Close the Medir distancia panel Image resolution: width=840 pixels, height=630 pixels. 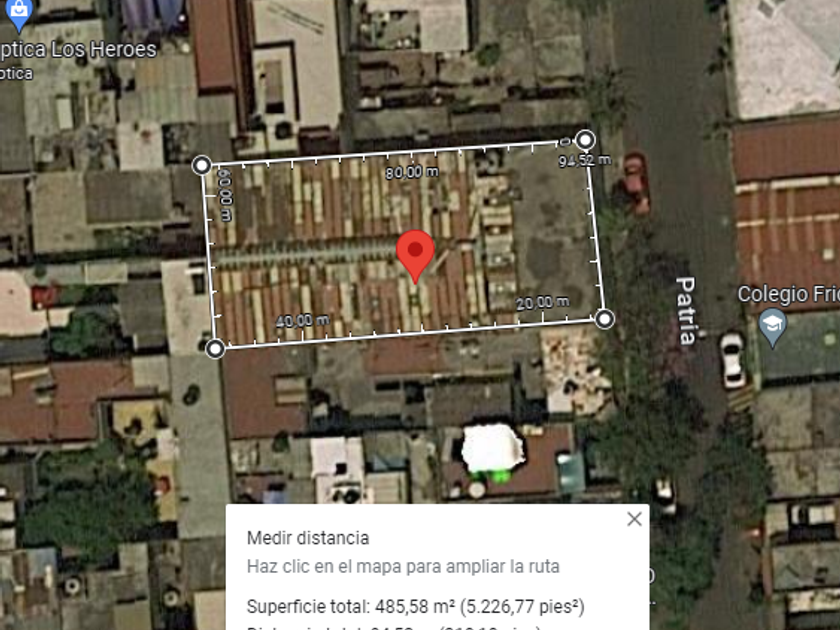pyautogui.click(x=634, y=519)
